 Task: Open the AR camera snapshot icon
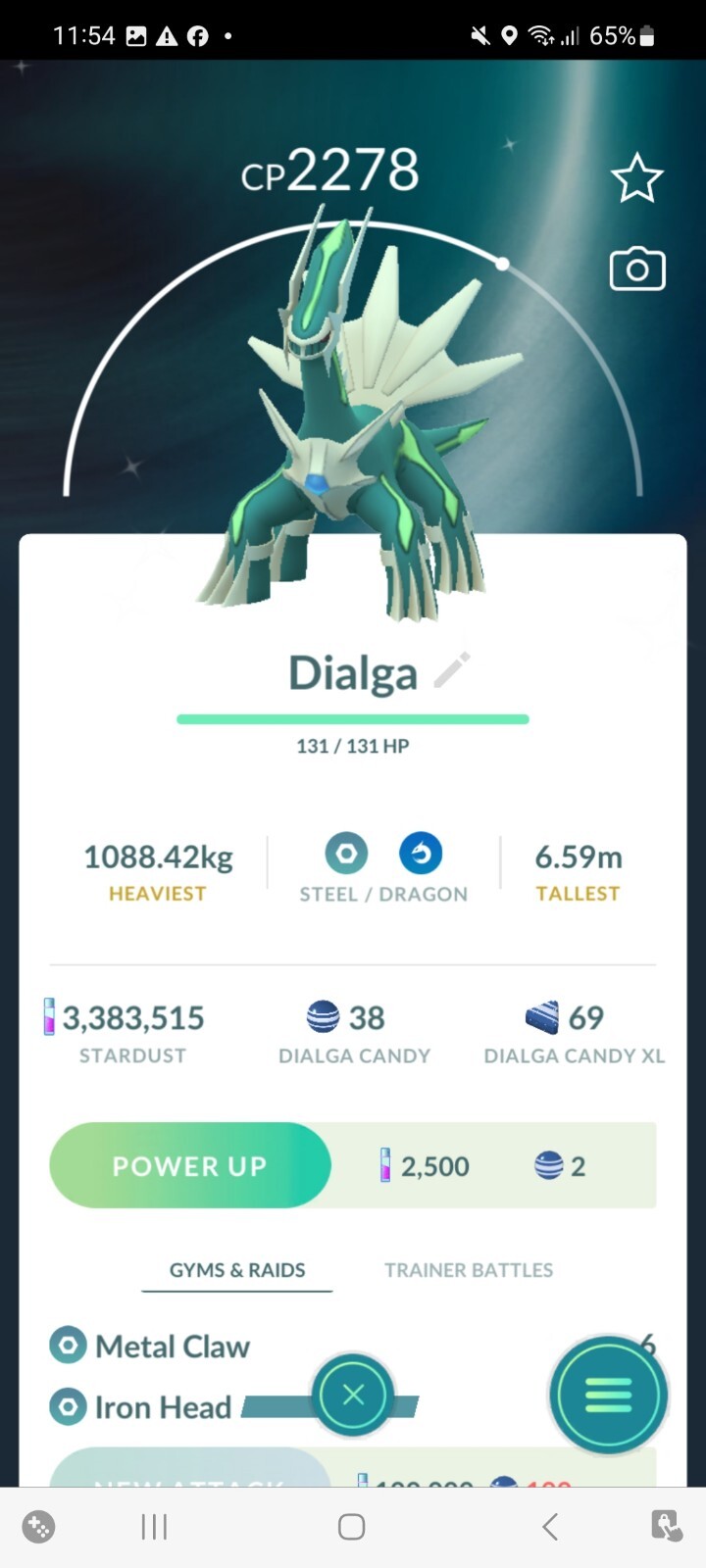click(x=637, y=269)
